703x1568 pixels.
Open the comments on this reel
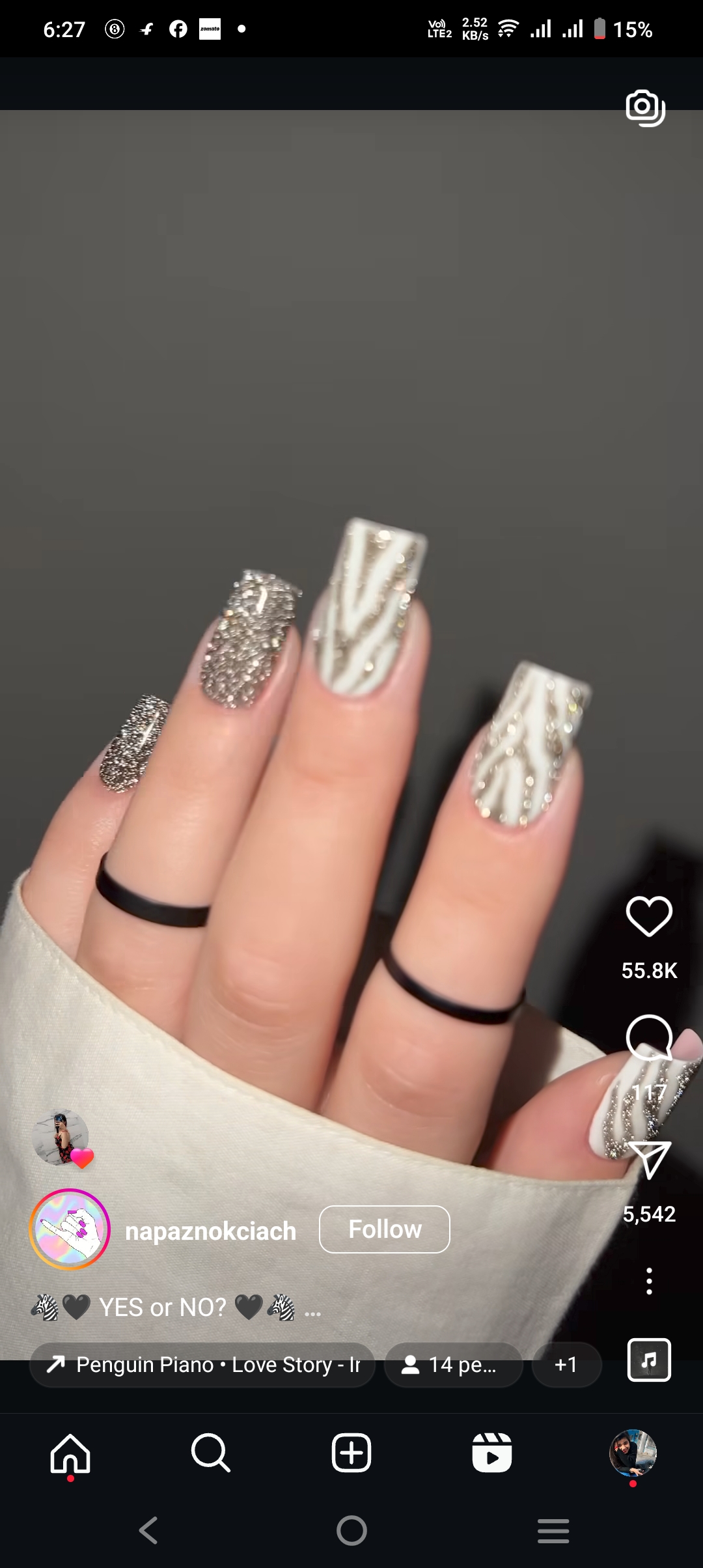point(648,1037)
